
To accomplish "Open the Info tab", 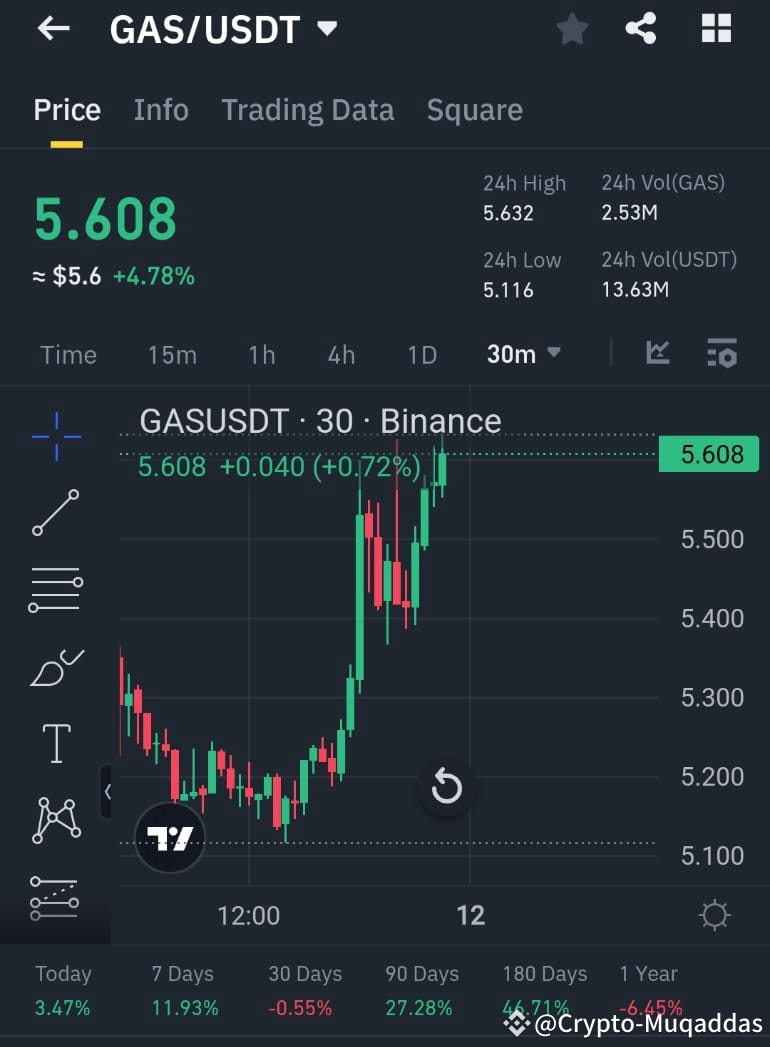I will click(x=160, y=110).
